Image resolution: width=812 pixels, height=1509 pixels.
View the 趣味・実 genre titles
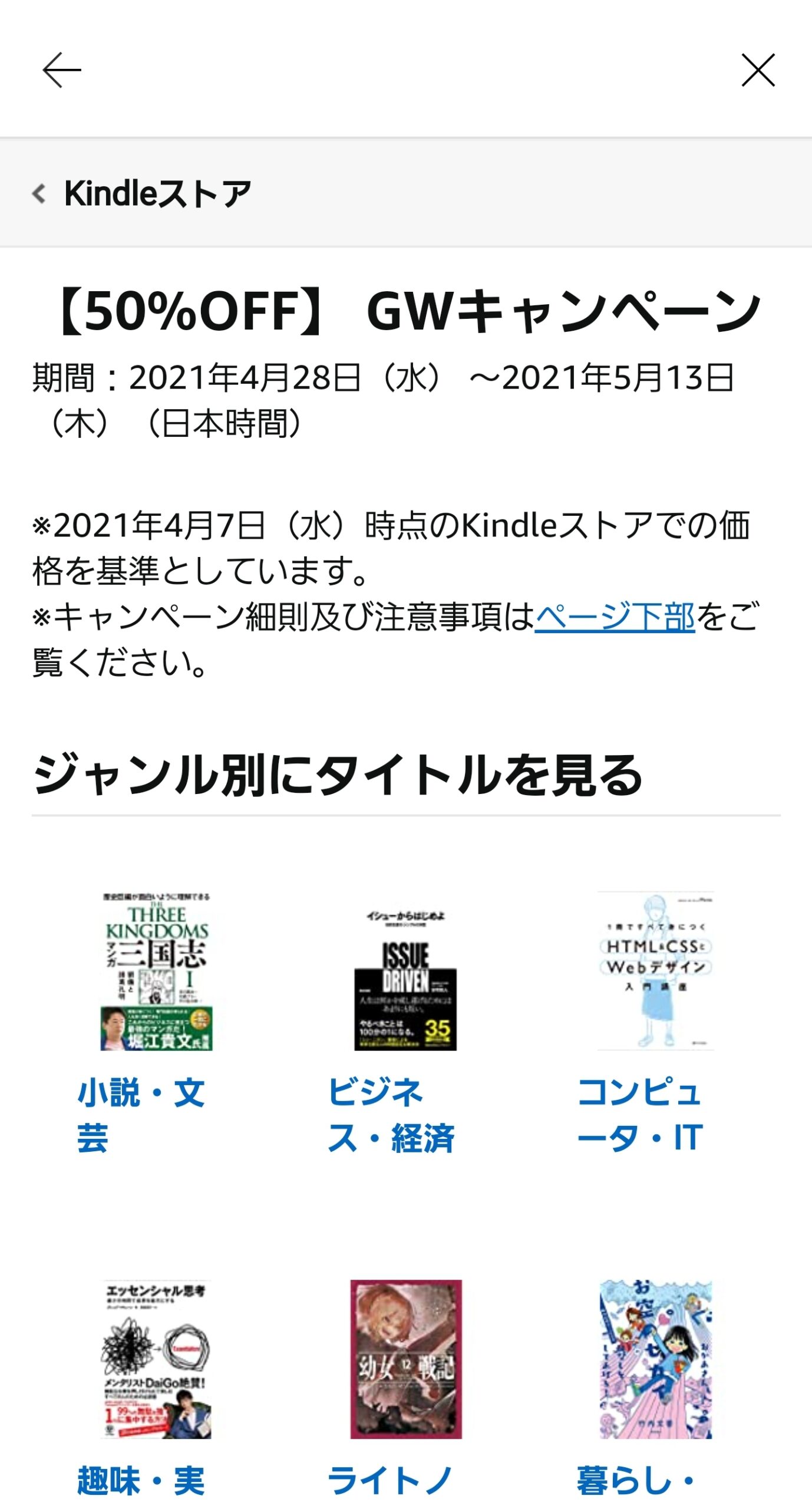click(x=141, y=1478)
